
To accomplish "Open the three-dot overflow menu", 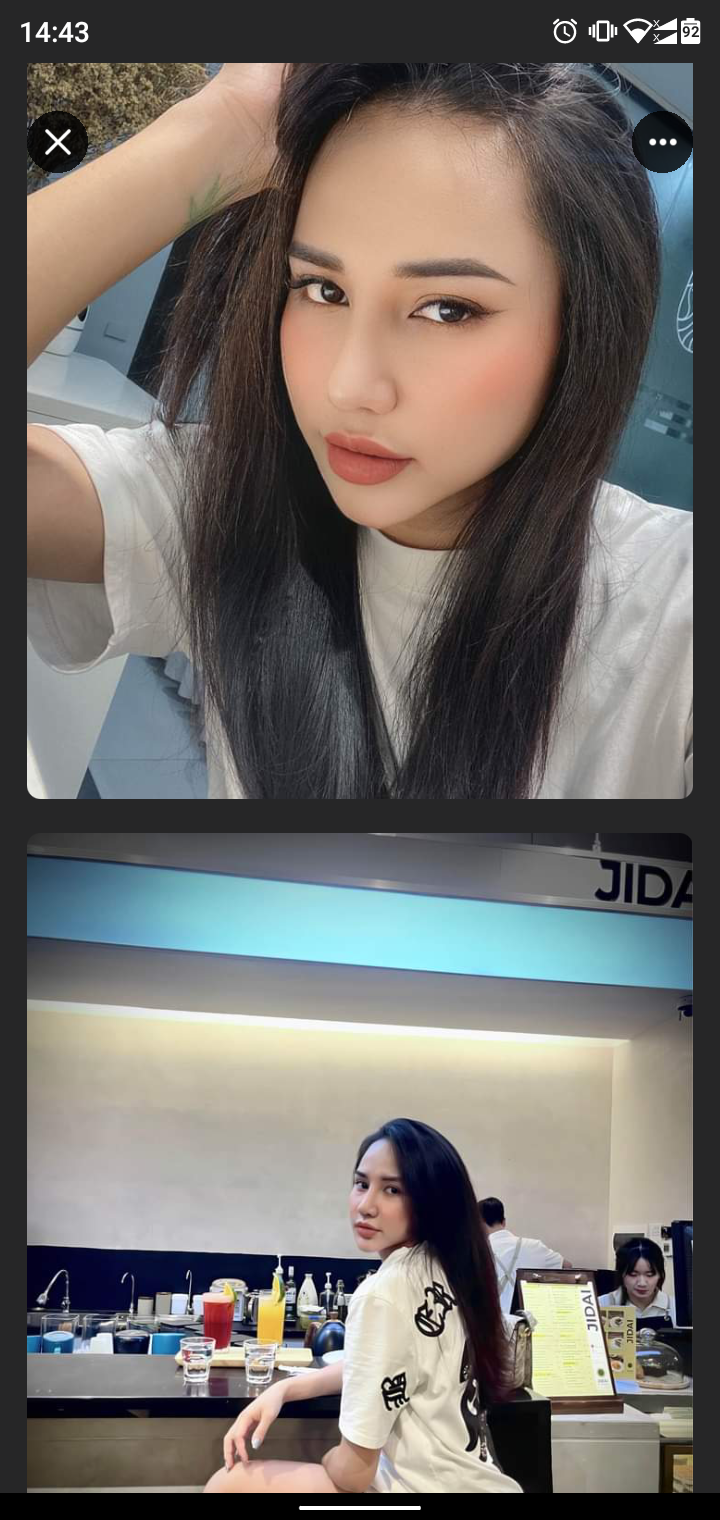I will click(662, 142).
